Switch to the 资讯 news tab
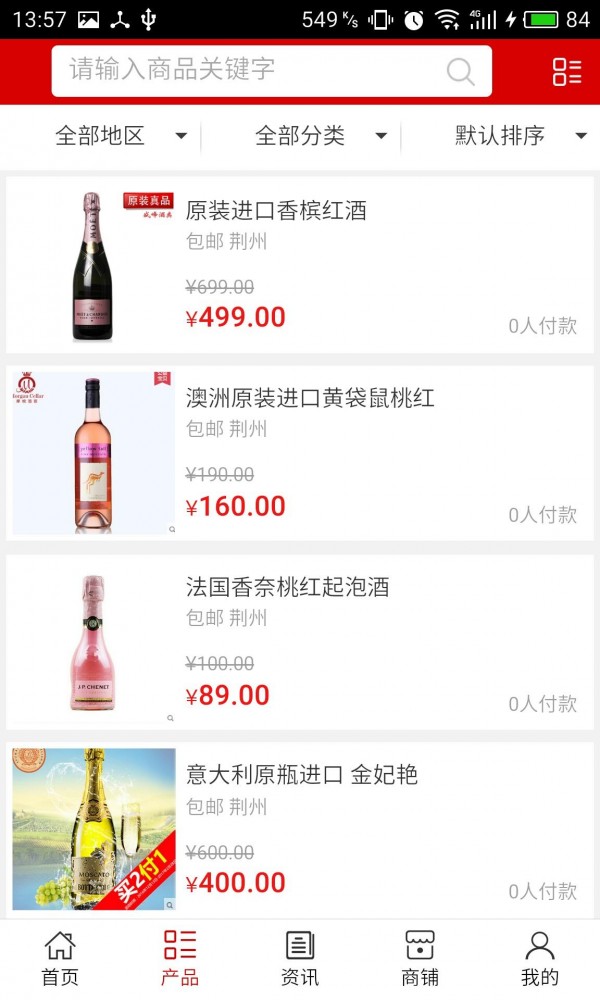Image resolution: width=600 pixels, height=1000 pixels. tap(300, 958)
